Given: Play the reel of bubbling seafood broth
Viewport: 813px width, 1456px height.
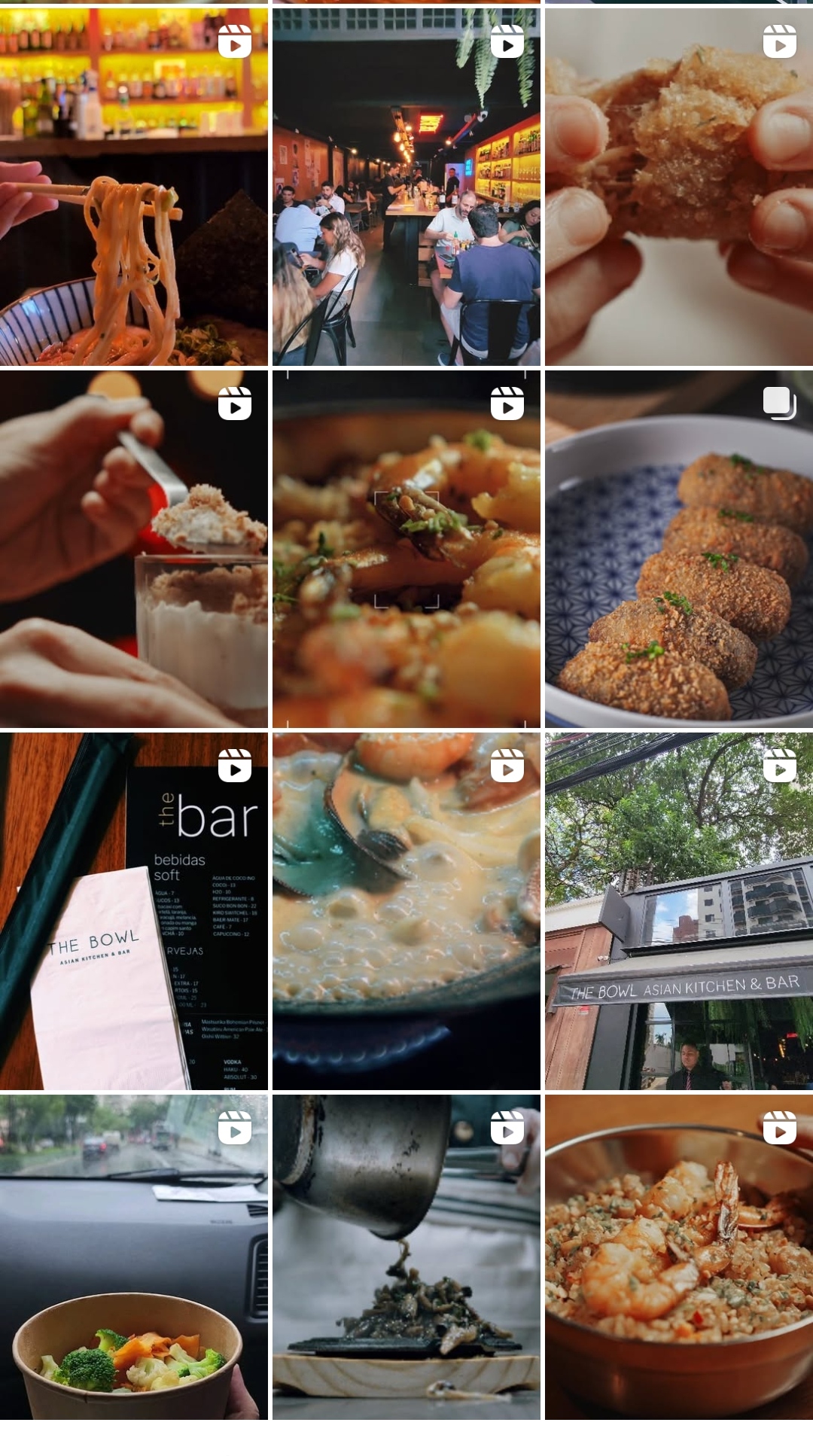Looking at the screenshot, I should point(406,911).
